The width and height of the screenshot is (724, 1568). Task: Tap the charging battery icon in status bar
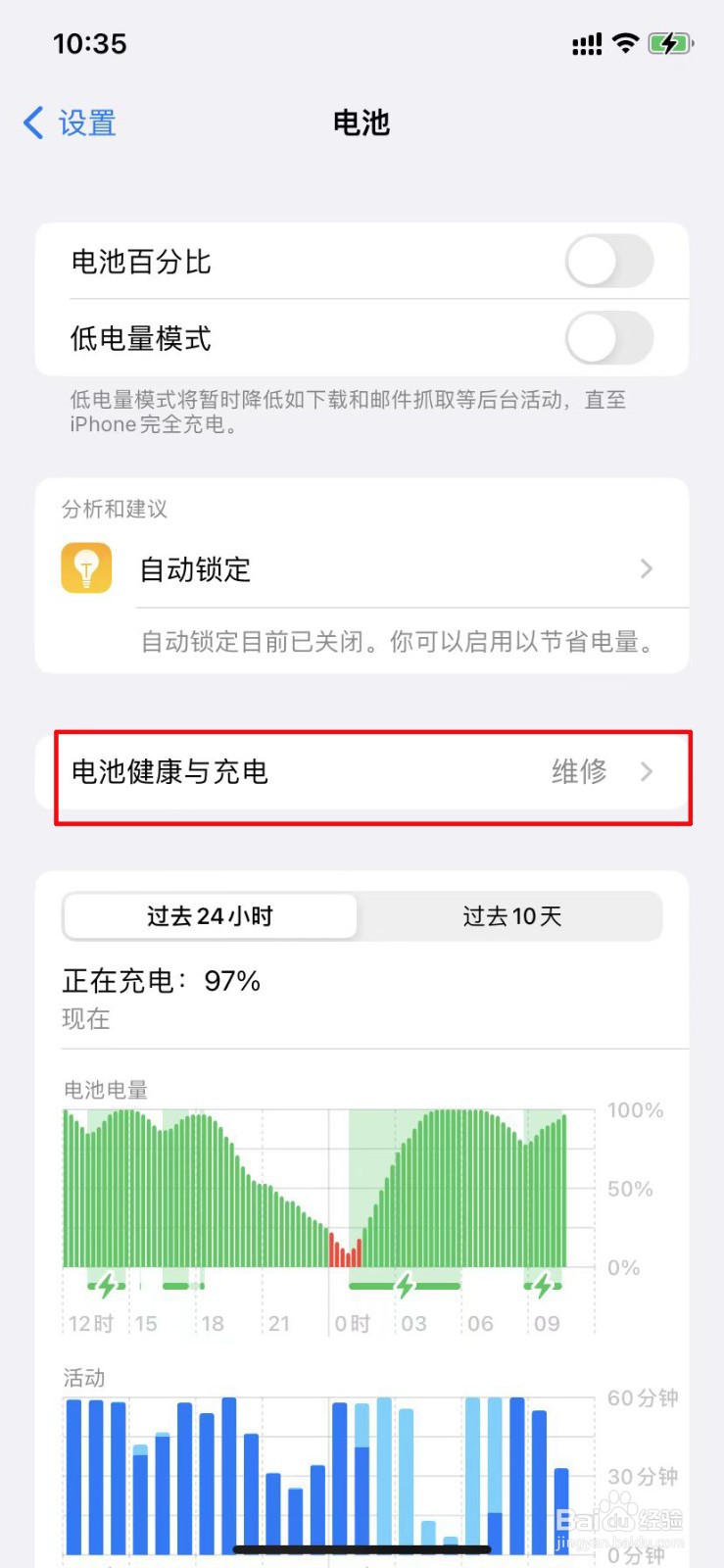tap(671, 43)
